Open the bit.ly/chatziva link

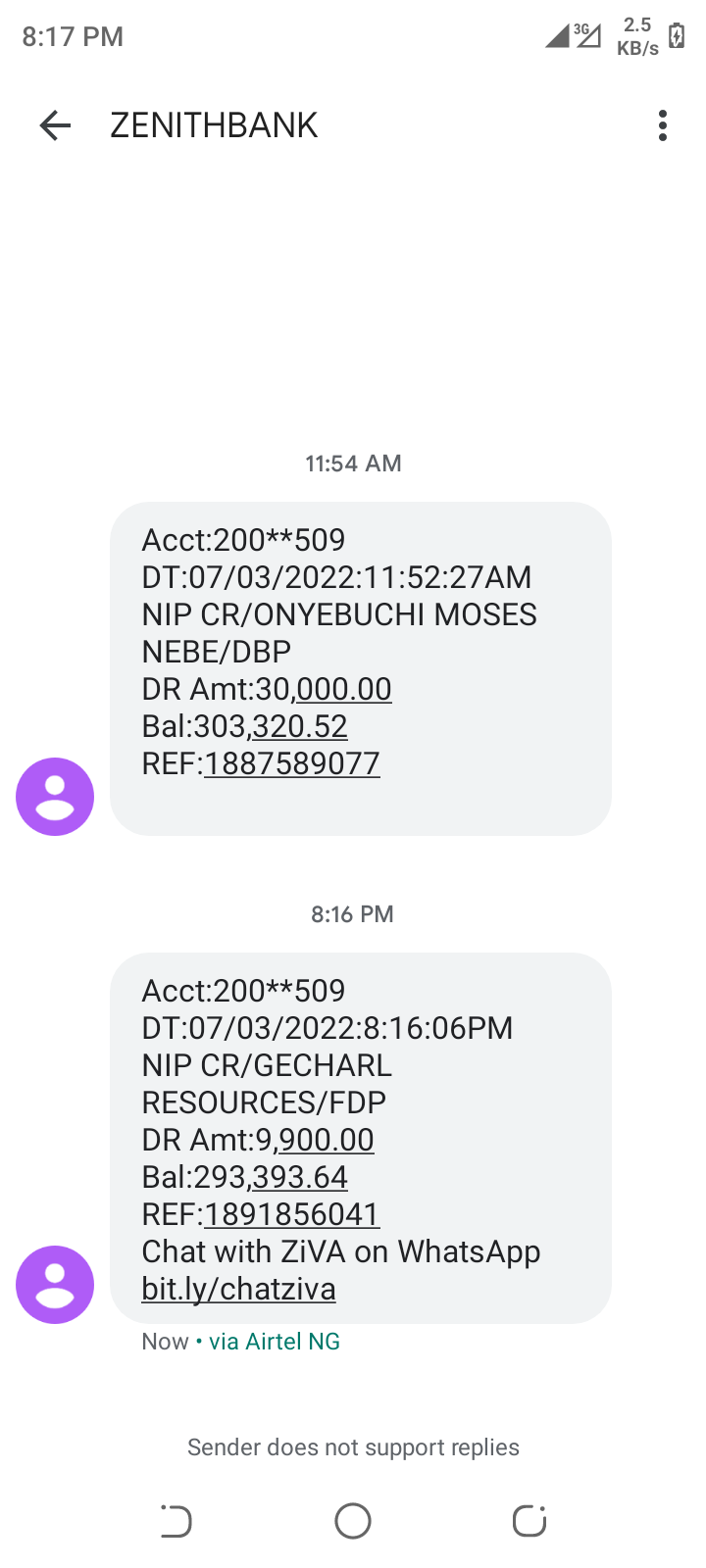[x=238, y=1289]
